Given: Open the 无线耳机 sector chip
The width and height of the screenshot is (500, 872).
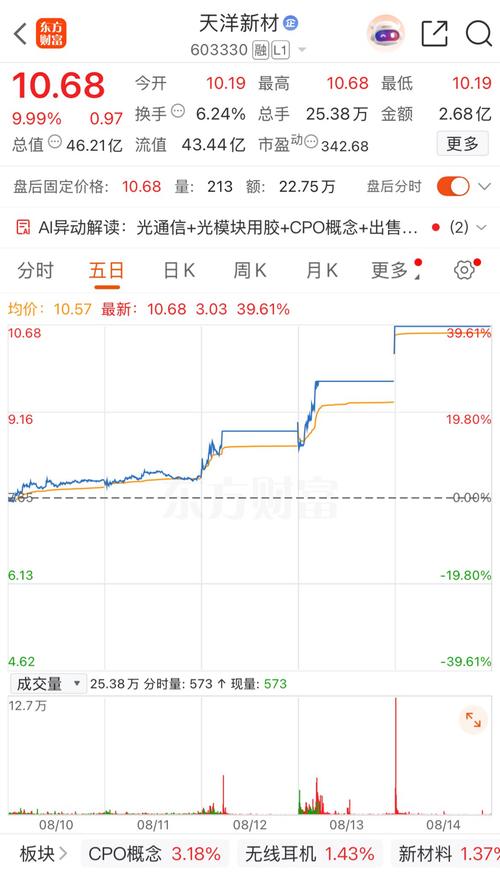Looking at the screenshot, I should [309, 854].
